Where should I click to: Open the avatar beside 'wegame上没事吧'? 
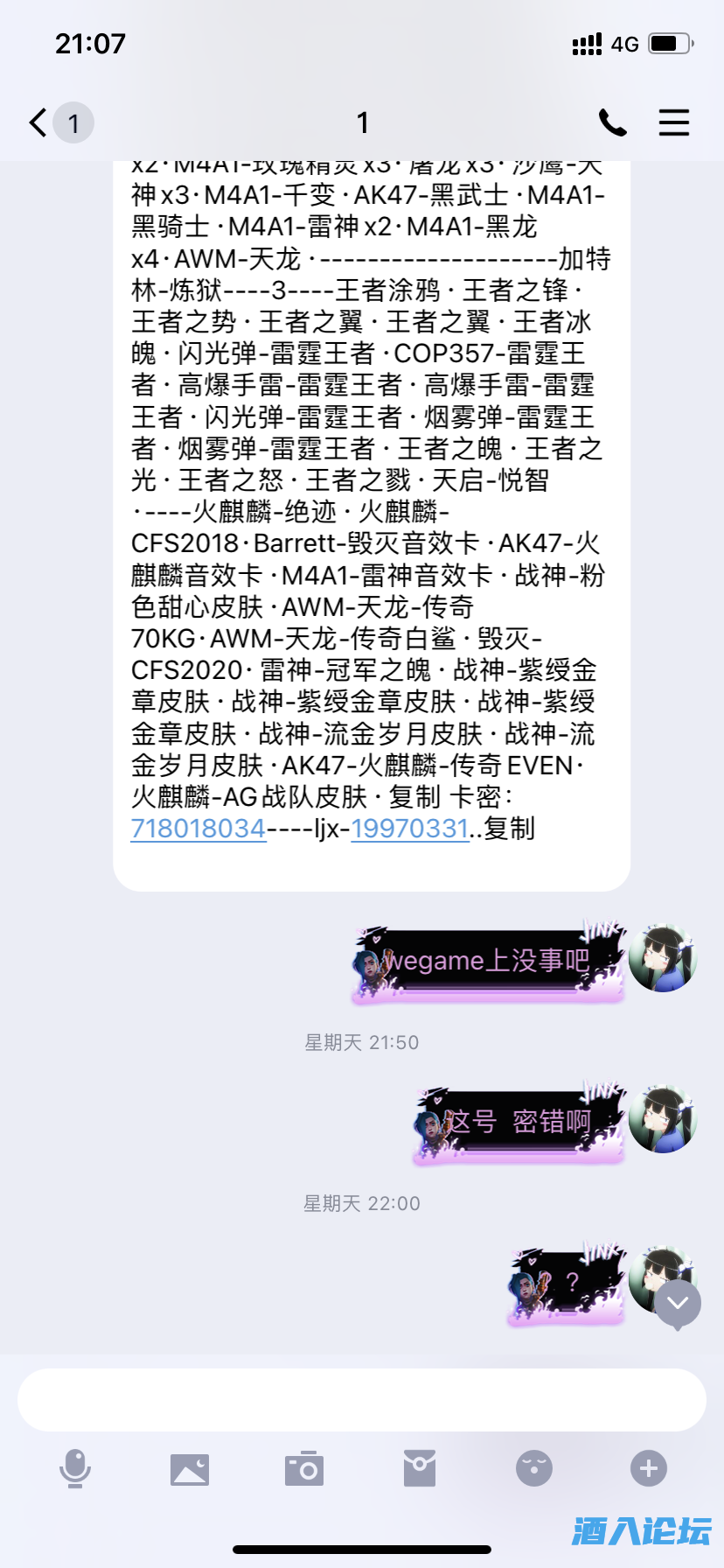coord(663,958)
